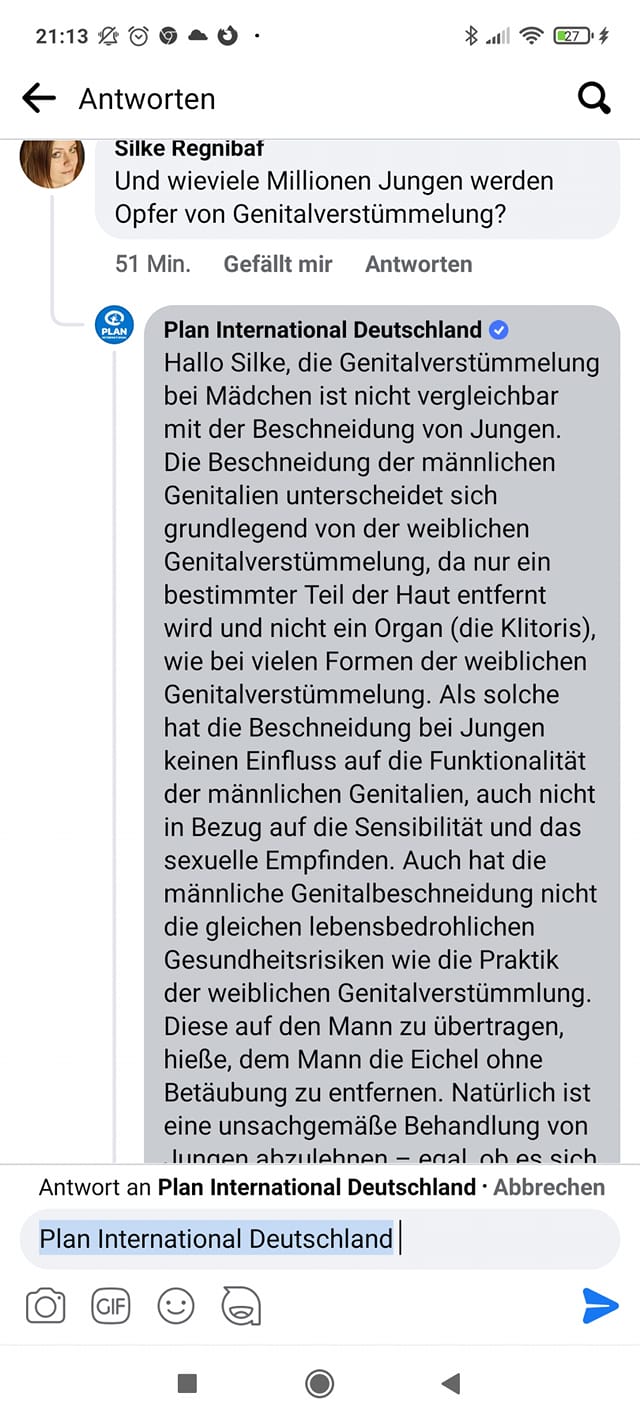The image size is (640, 1422).
Task: Open the search magnifier icon
Action: click(594, 98)
